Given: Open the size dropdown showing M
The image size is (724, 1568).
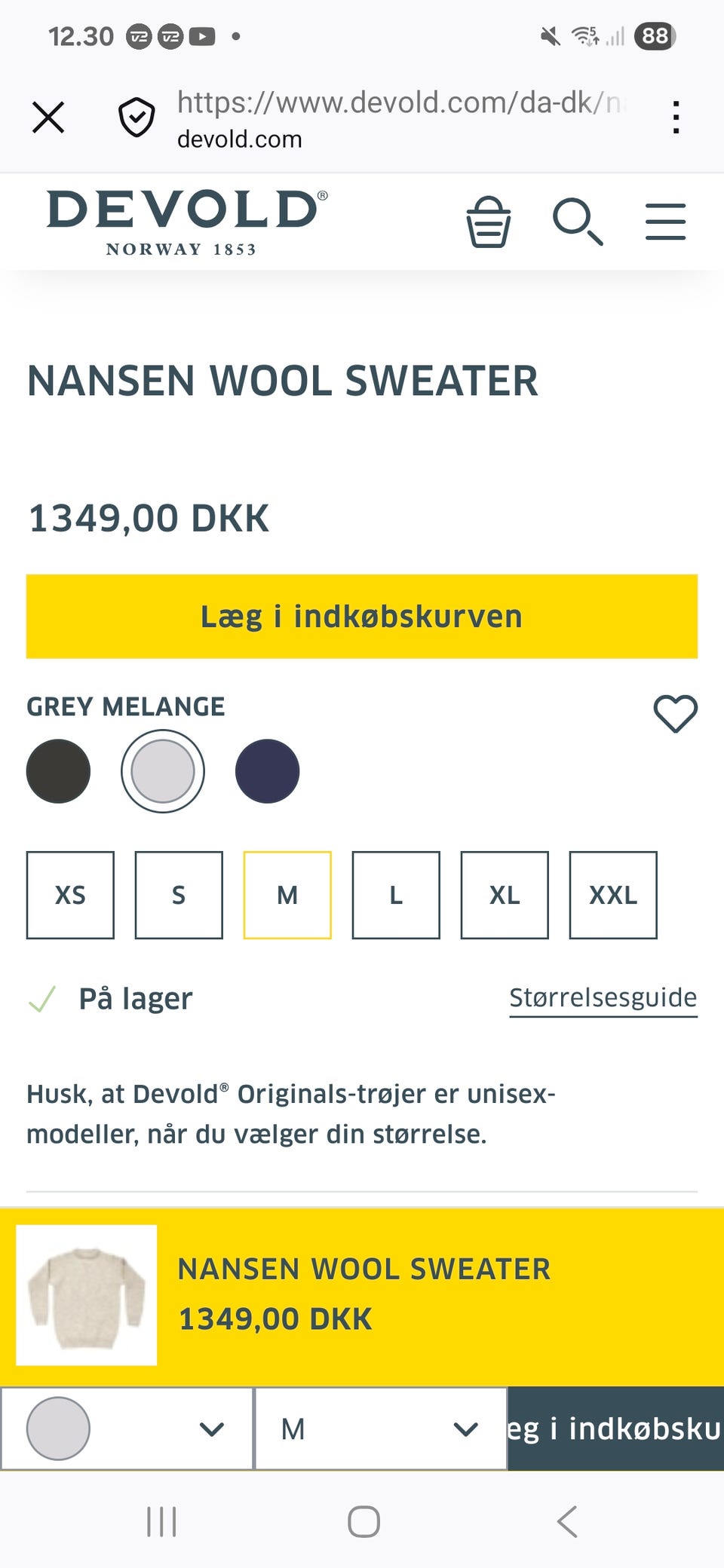Looking at the screenshot, I should 381,1428.
